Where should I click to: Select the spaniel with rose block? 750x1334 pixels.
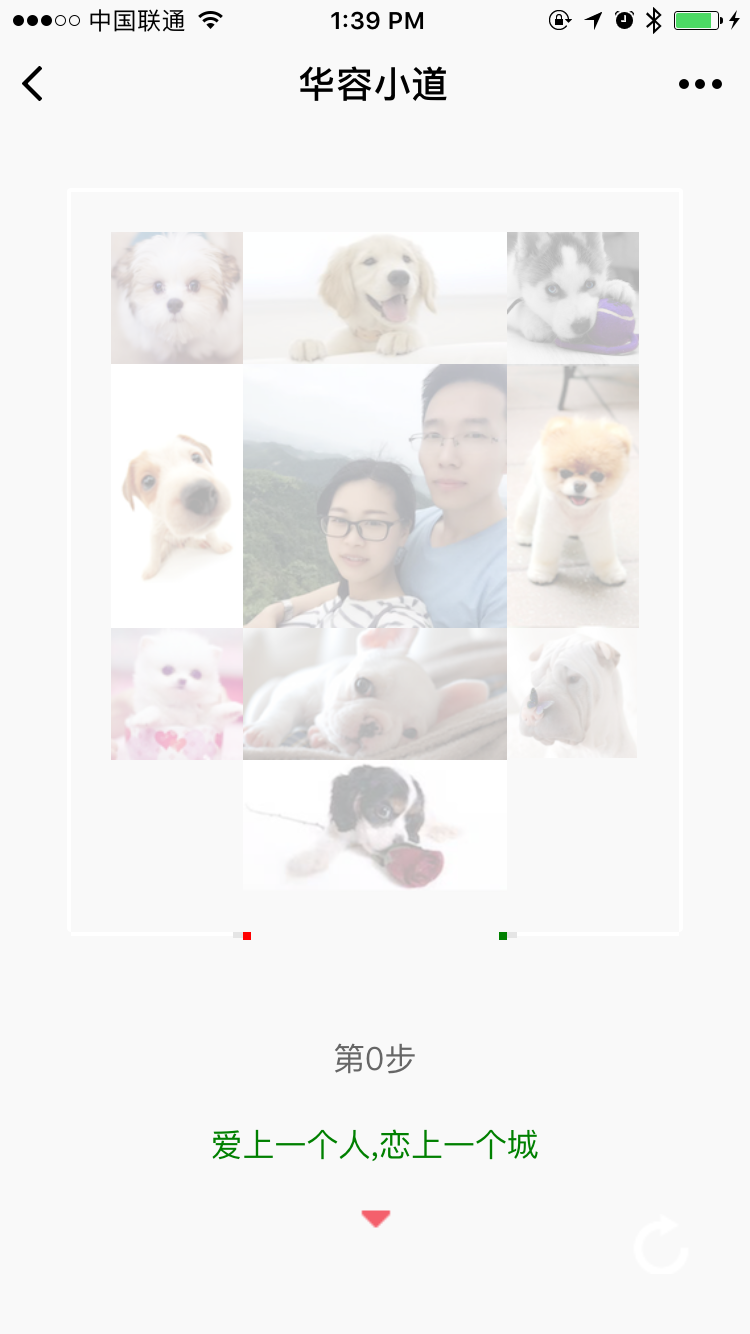point(375,826)
